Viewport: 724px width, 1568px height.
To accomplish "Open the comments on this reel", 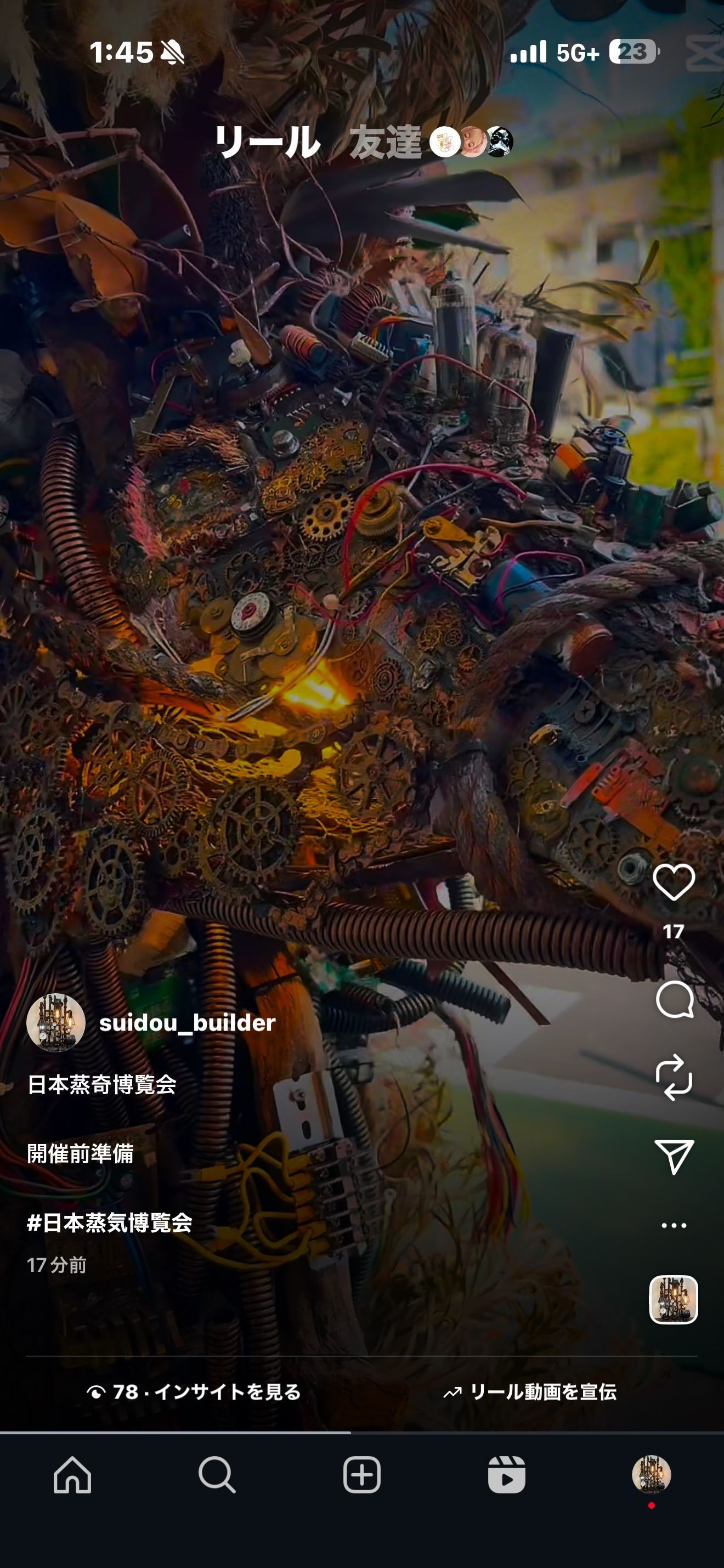I will 674,999.
